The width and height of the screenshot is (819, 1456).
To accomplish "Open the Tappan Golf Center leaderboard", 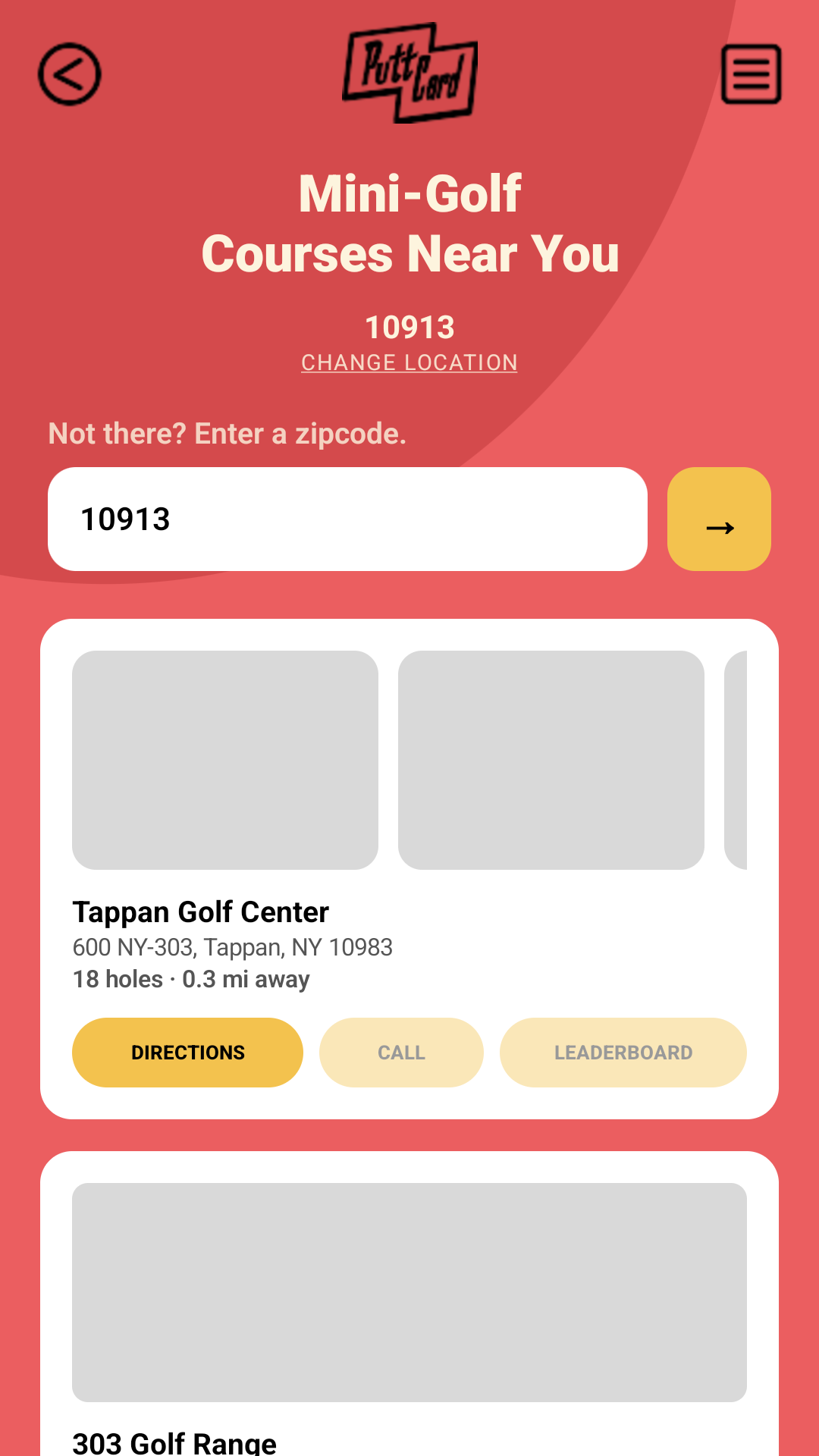I will (623, 1053).
